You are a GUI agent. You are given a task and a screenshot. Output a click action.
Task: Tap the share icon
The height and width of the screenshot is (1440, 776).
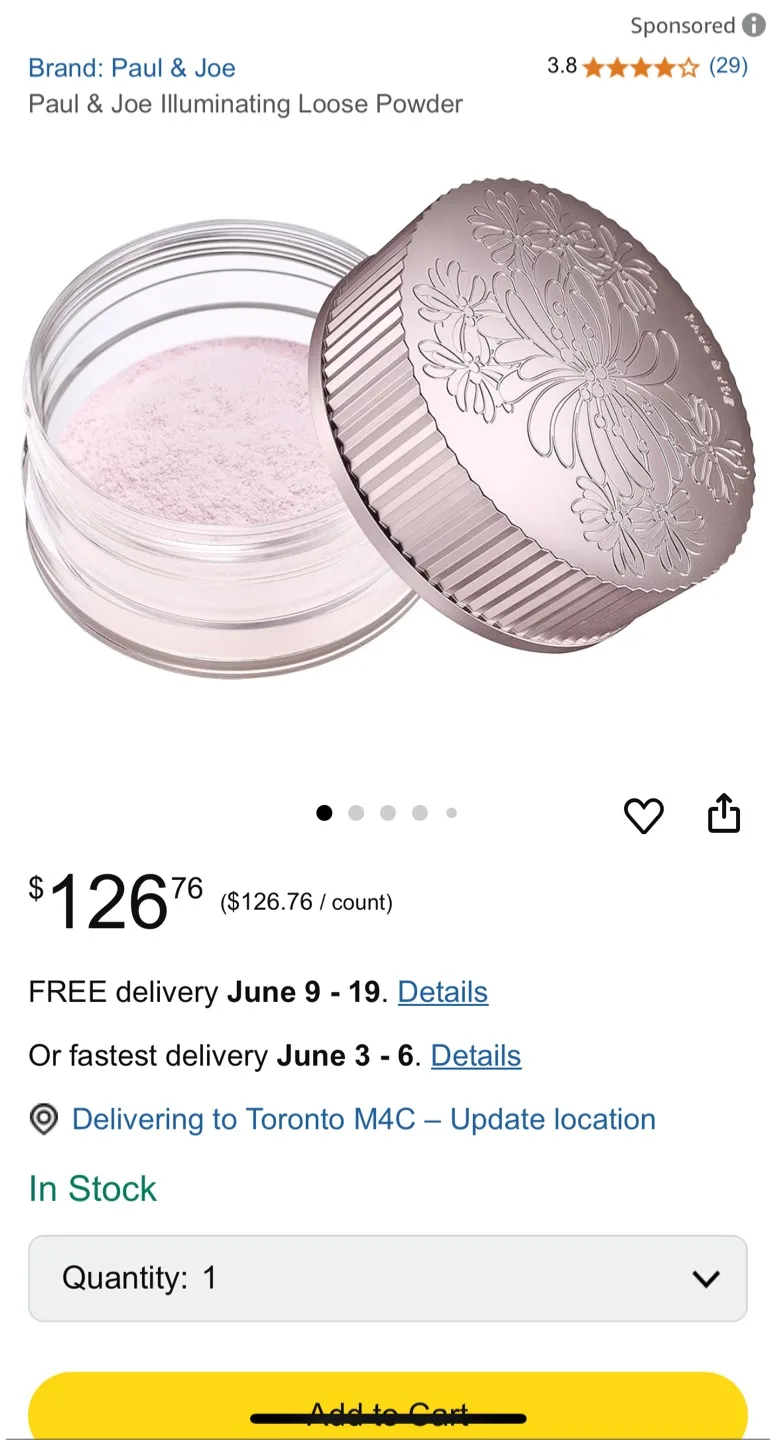point(724,813)
